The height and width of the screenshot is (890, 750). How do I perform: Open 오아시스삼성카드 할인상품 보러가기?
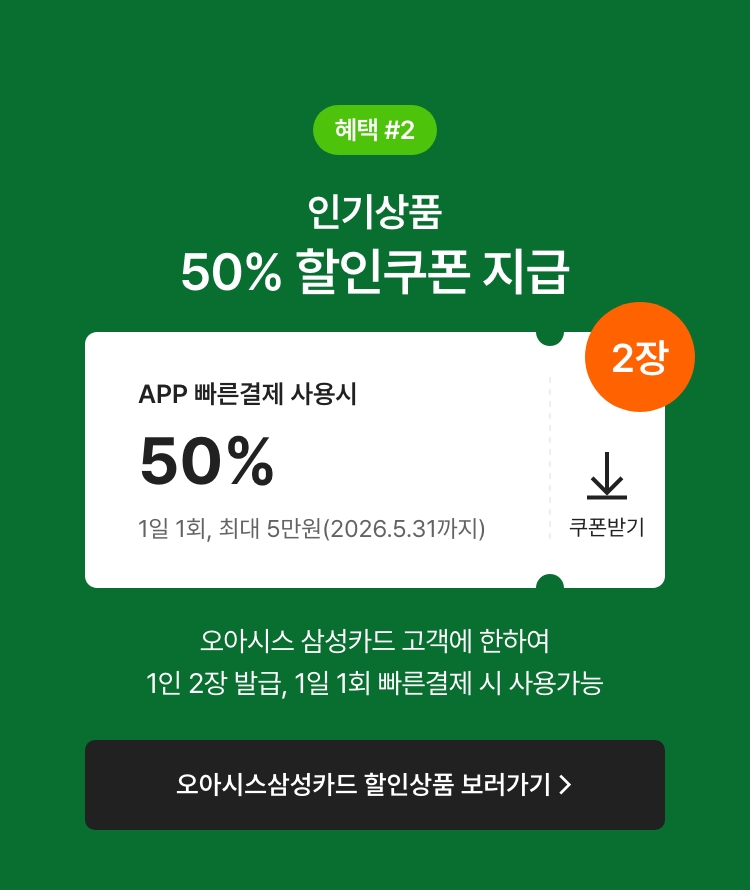[374, 785]
